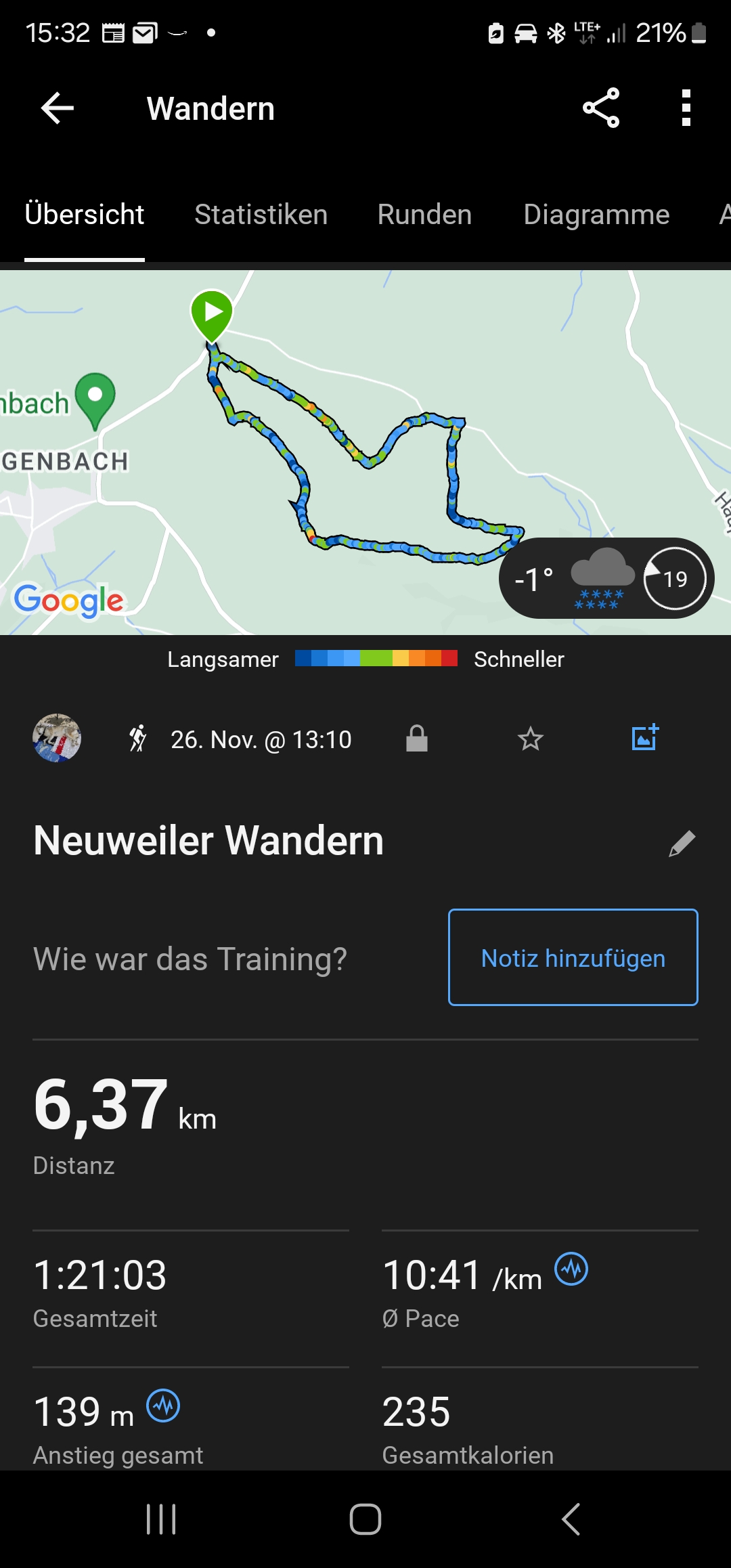The width and height of the screenshot is (731, 1568).
Task: Tap Notiz hinzufügen button
Action: pos(573,957)
